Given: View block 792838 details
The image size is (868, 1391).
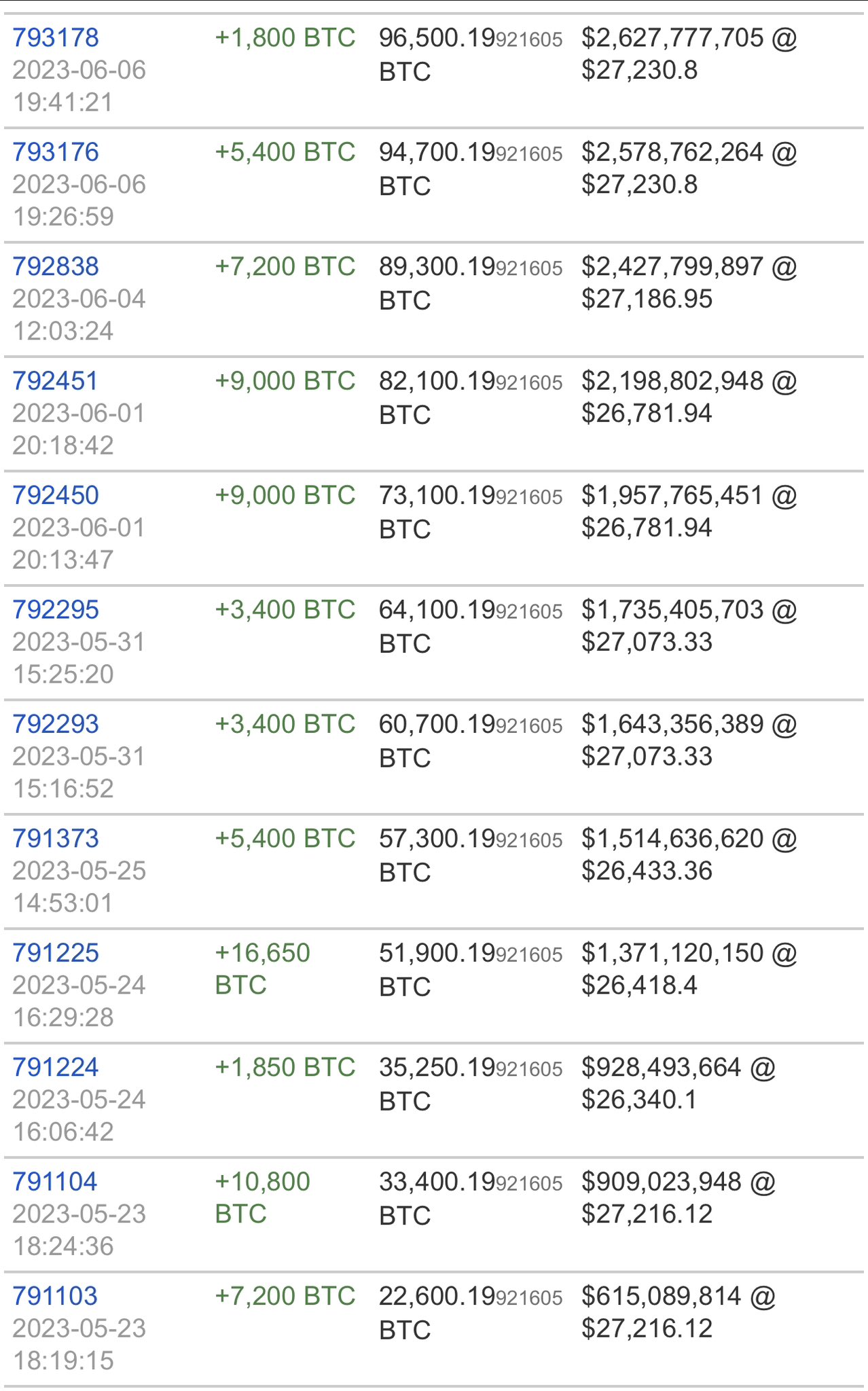Looking at the screenshot, I should (56, 267).
